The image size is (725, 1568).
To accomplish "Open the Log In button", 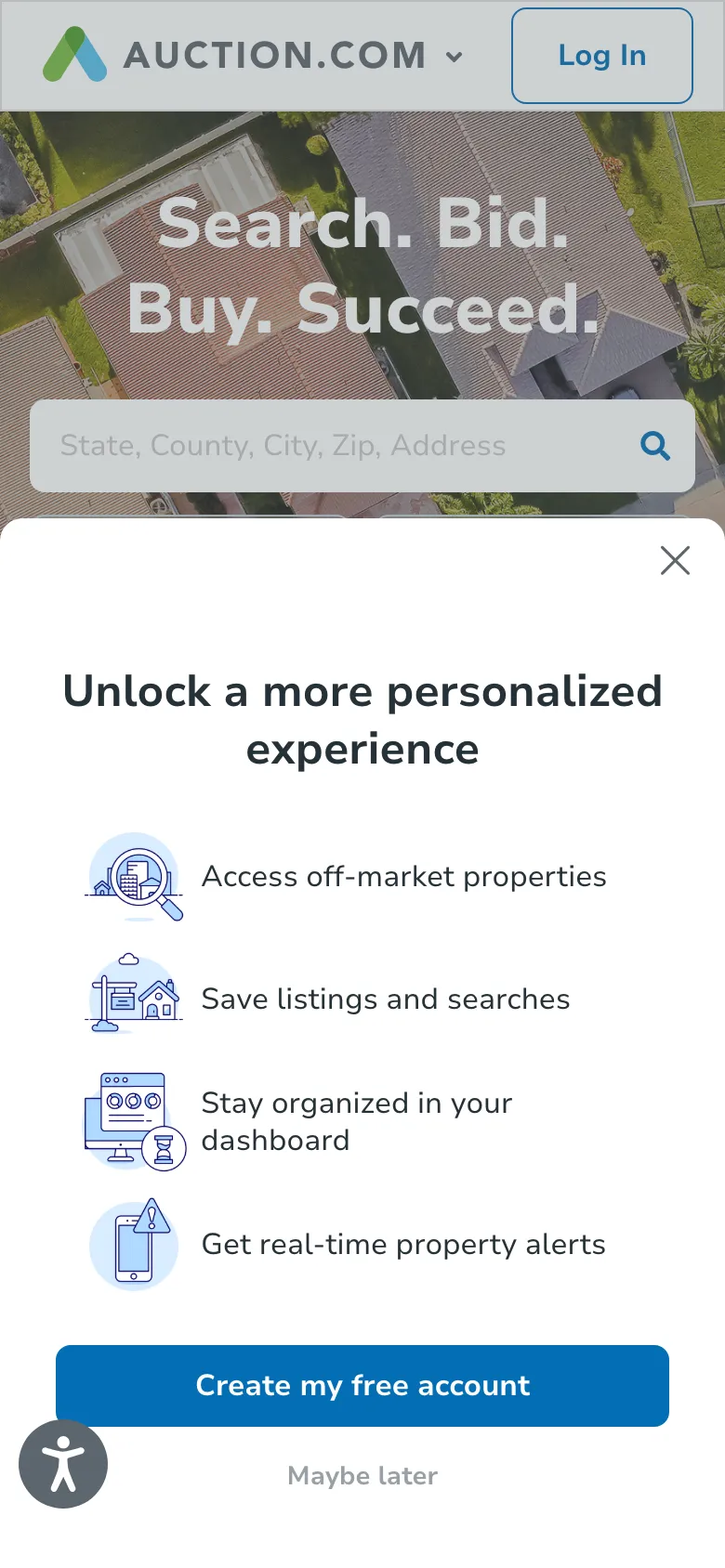I will click(x=601, y=56).
